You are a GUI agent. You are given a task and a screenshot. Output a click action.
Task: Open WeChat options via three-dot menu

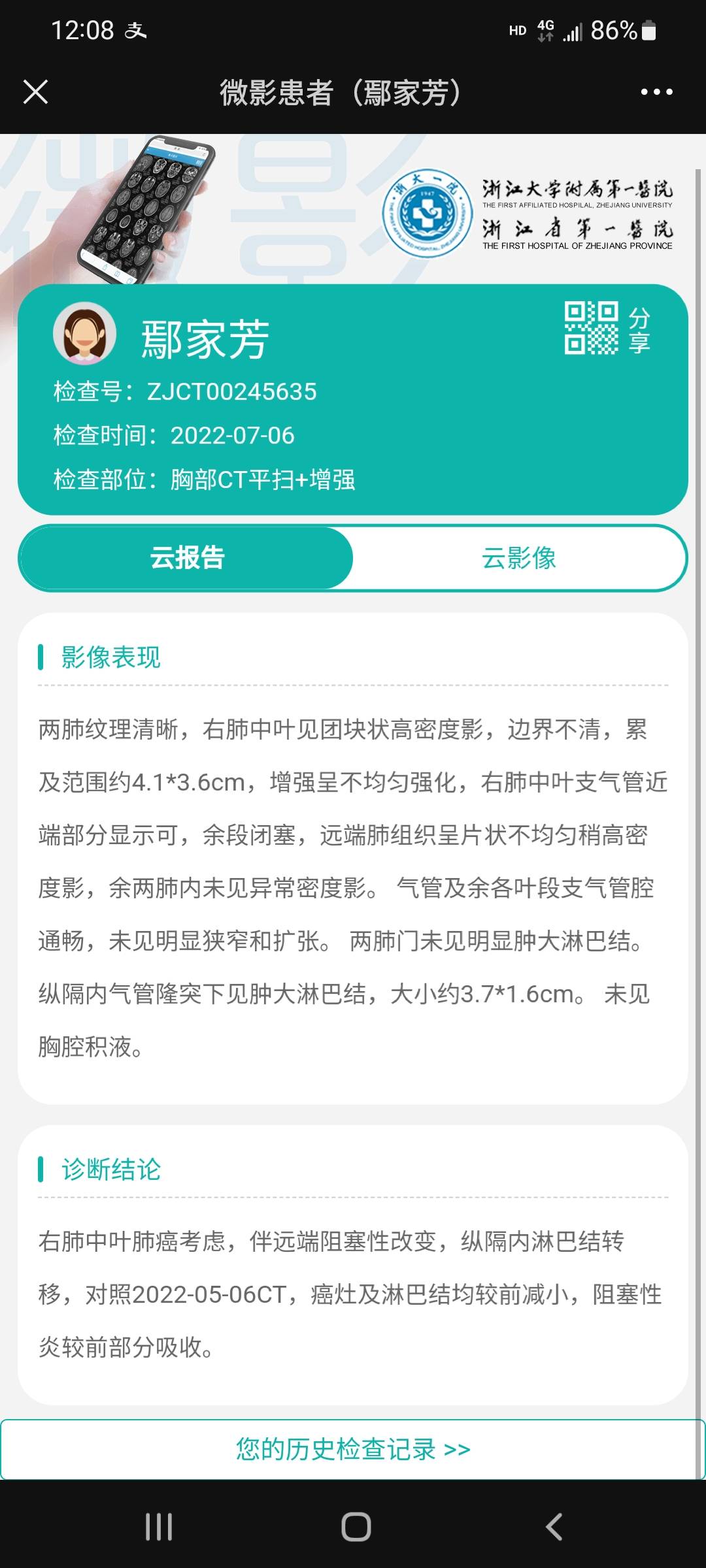pos(657,93)
